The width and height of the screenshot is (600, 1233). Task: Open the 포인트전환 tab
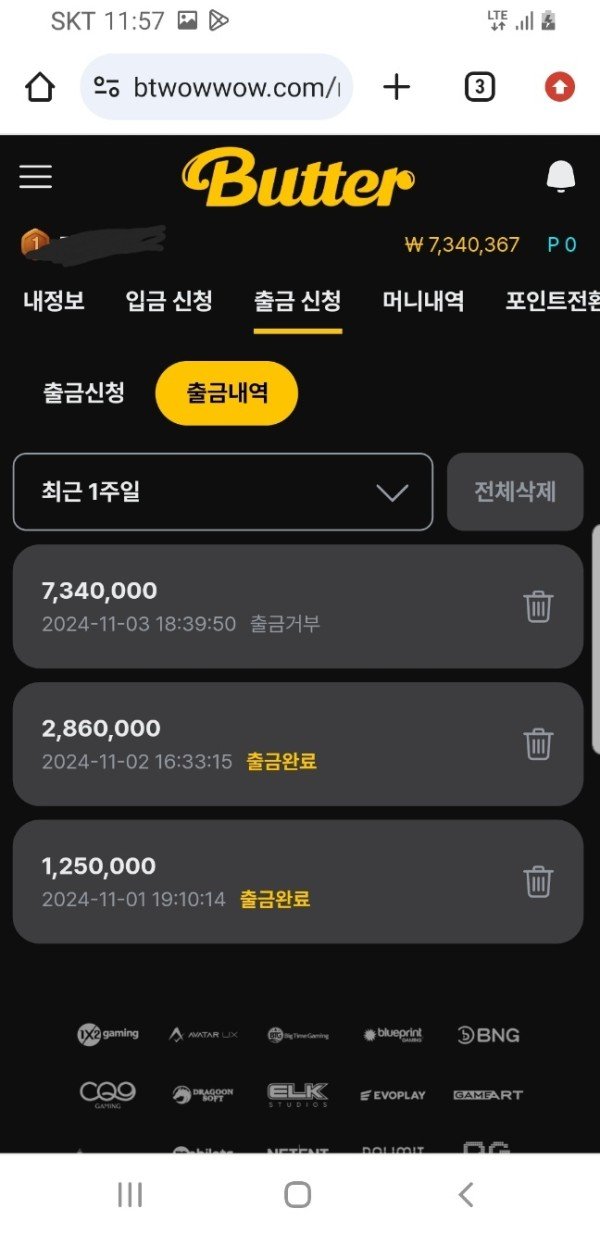[x=552, y=300]
